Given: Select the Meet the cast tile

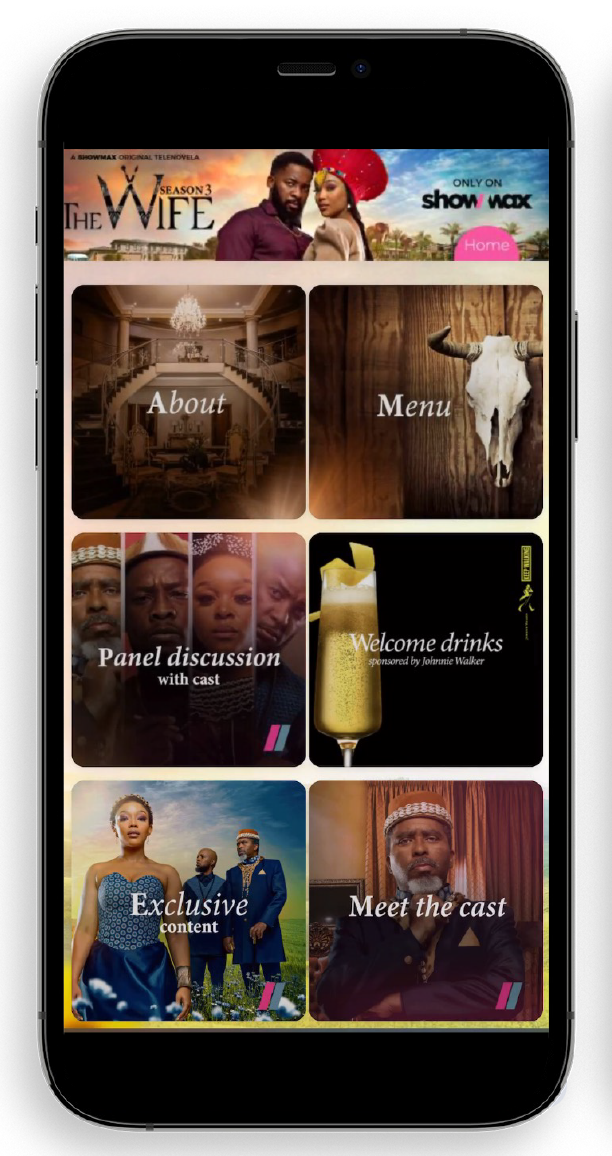Looking at the screenshot, I should (426, 900).
